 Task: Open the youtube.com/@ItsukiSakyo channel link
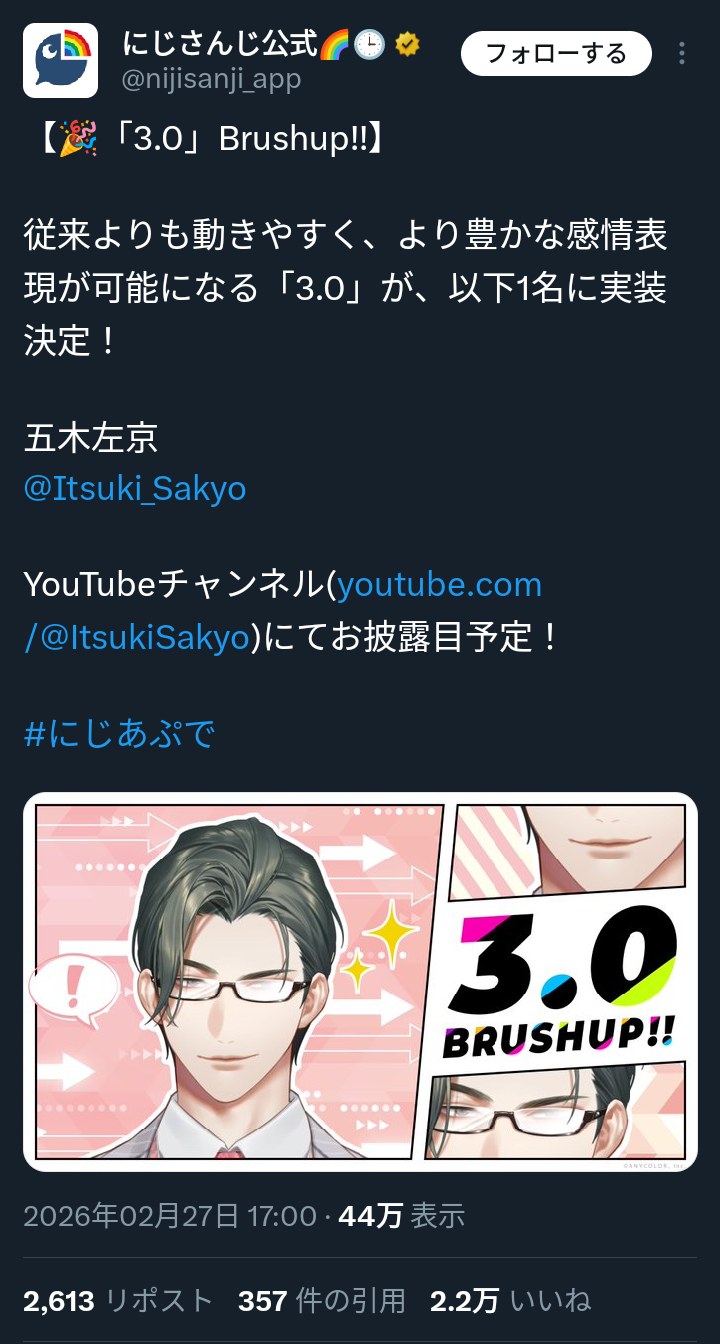coord(283,610)
